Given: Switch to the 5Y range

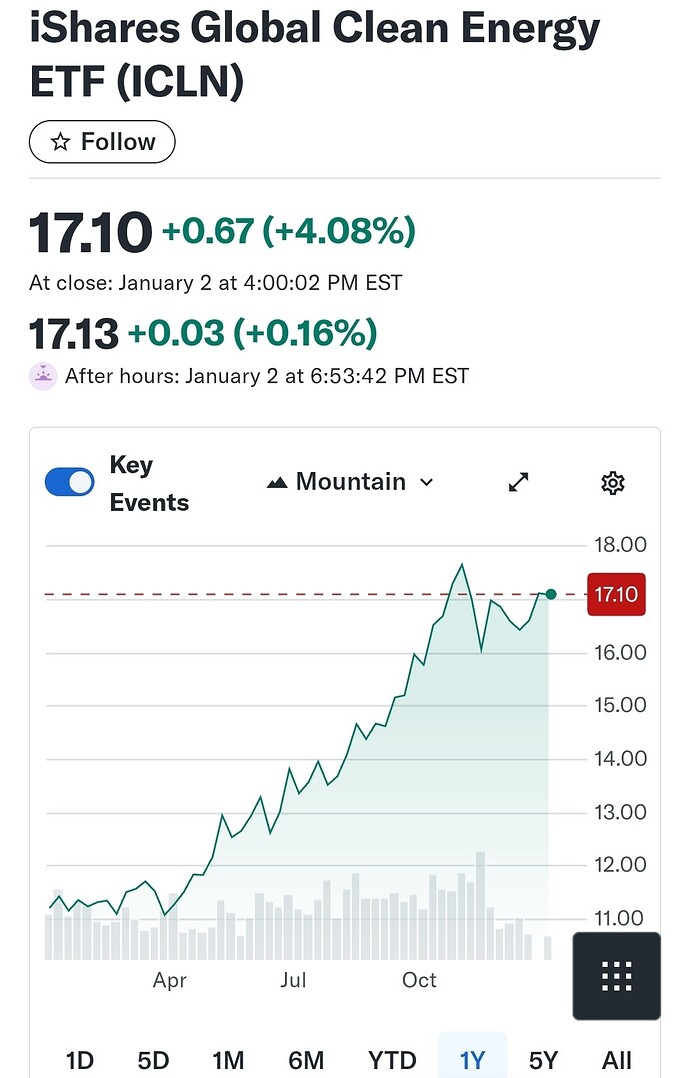Looking at the screenshot, I should coord(544,1060).
